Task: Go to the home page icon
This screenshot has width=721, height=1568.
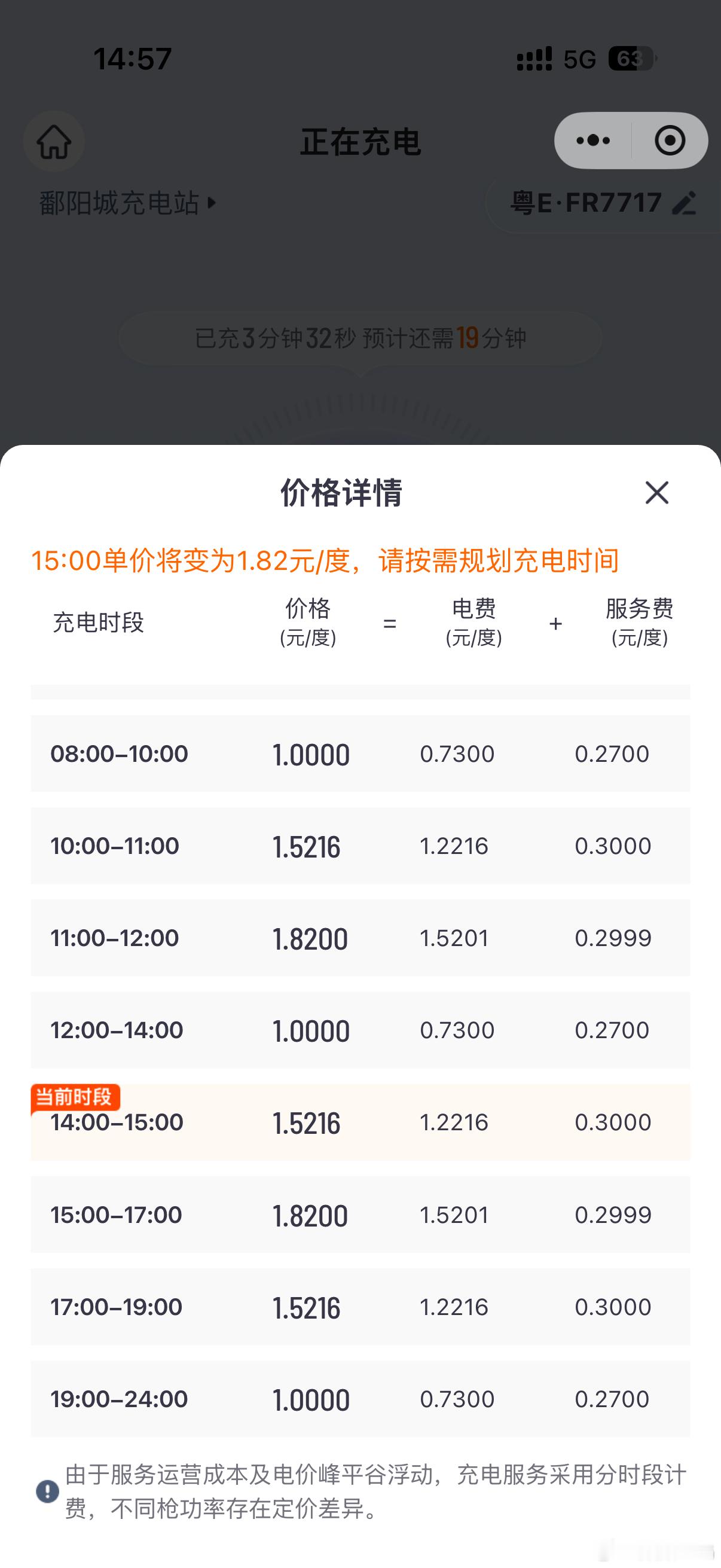Action: coord(54,142)
